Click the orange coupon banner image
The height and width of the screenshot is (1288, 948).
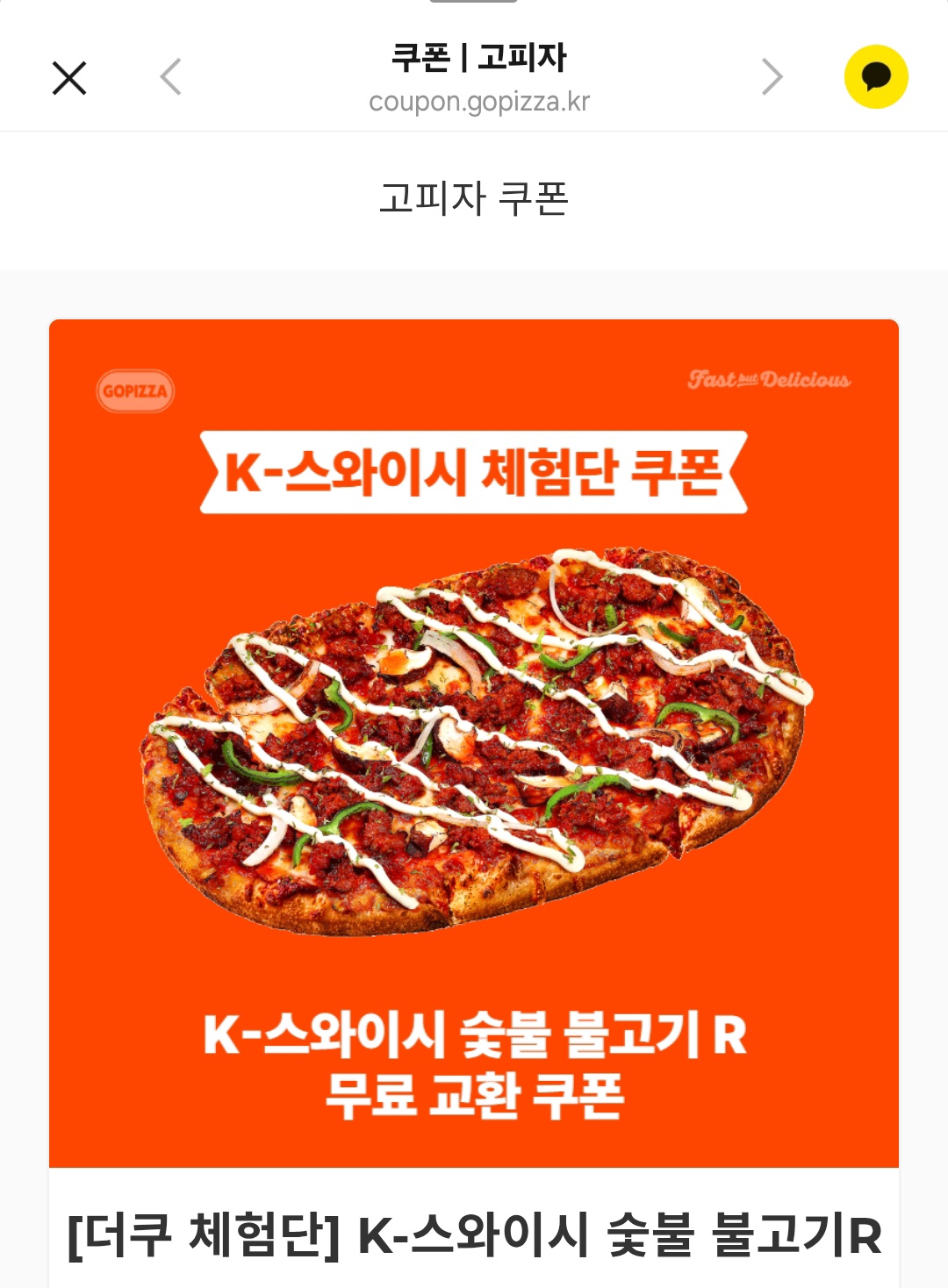coord(474,746)
